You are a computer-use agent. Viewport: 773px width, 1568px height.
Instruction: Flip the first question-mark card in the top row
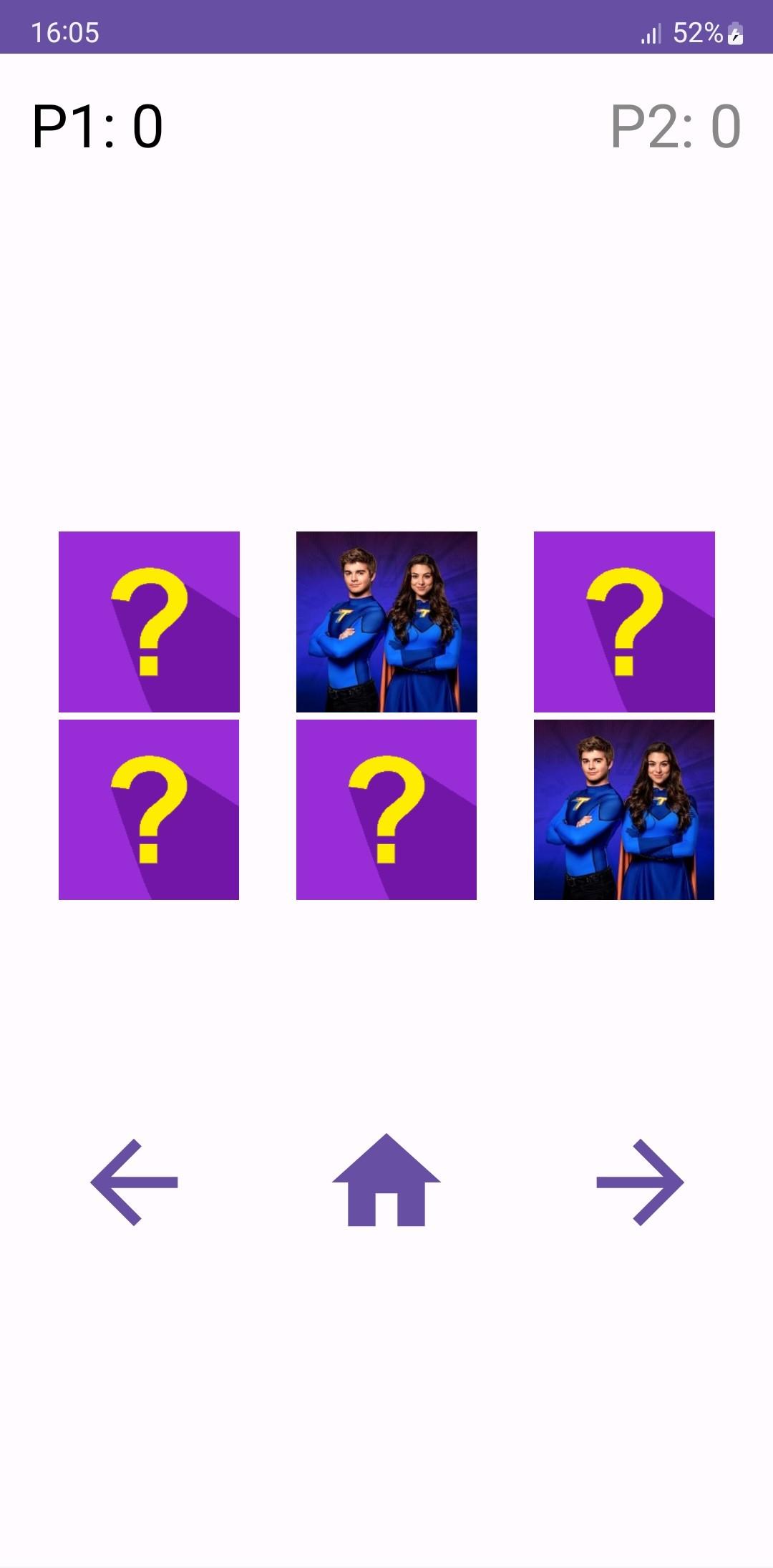149,622
